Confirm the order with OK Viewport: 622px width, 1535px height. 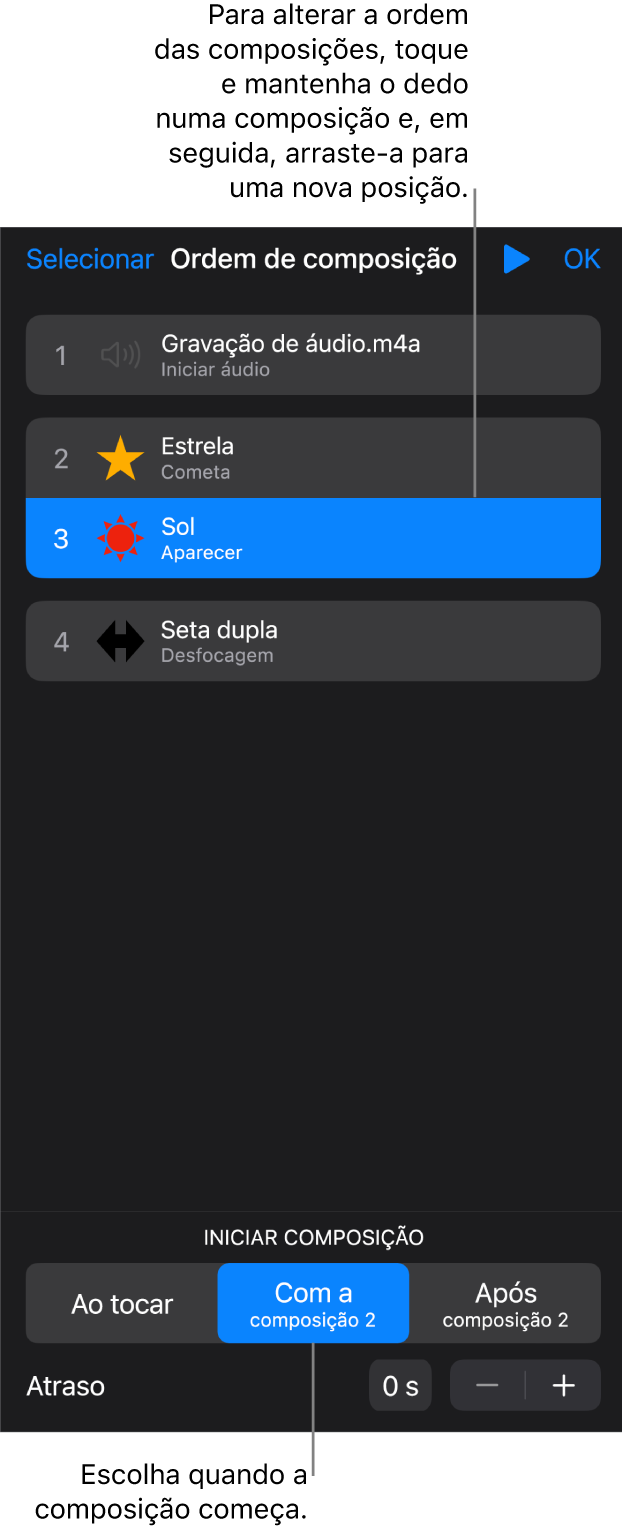(581, 259)
